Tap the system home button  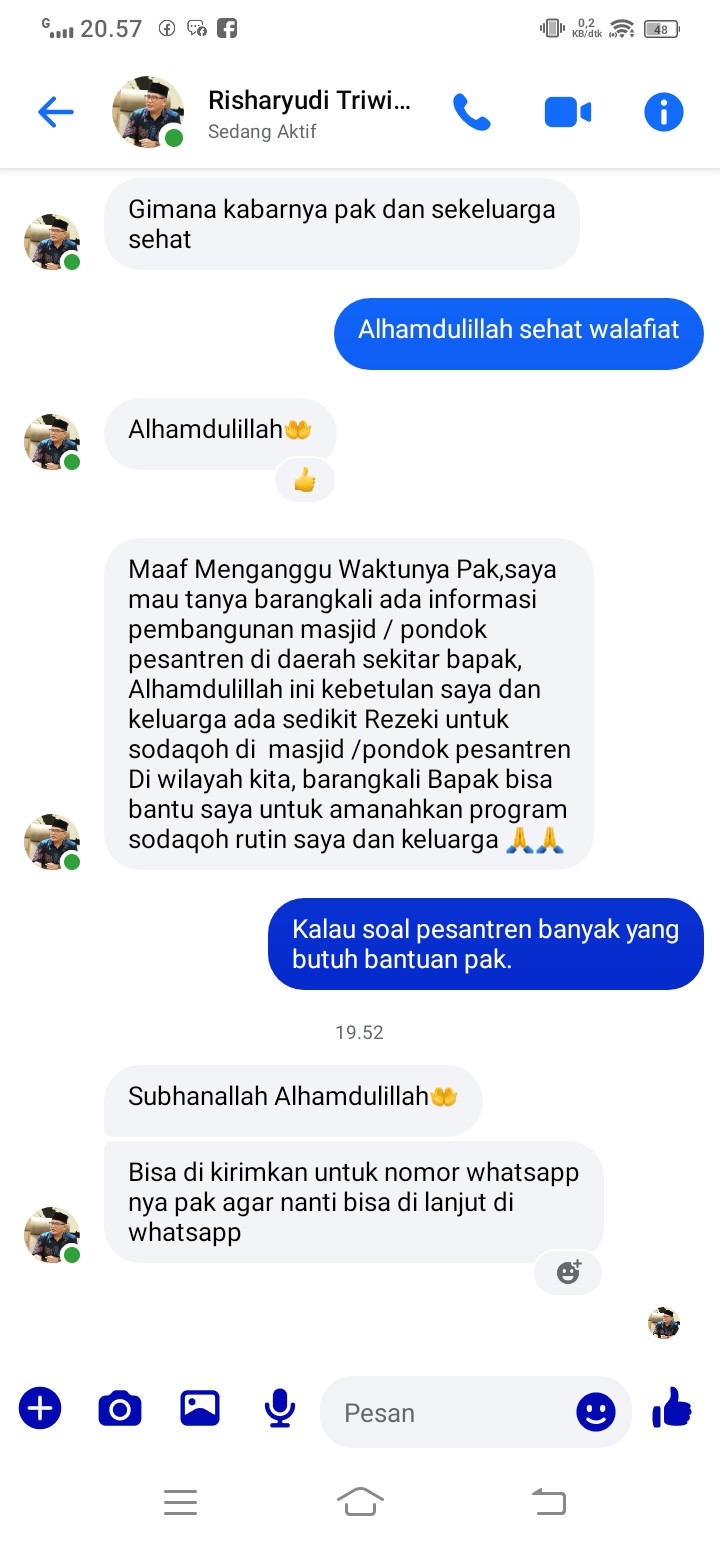[x=360, y=1502]
